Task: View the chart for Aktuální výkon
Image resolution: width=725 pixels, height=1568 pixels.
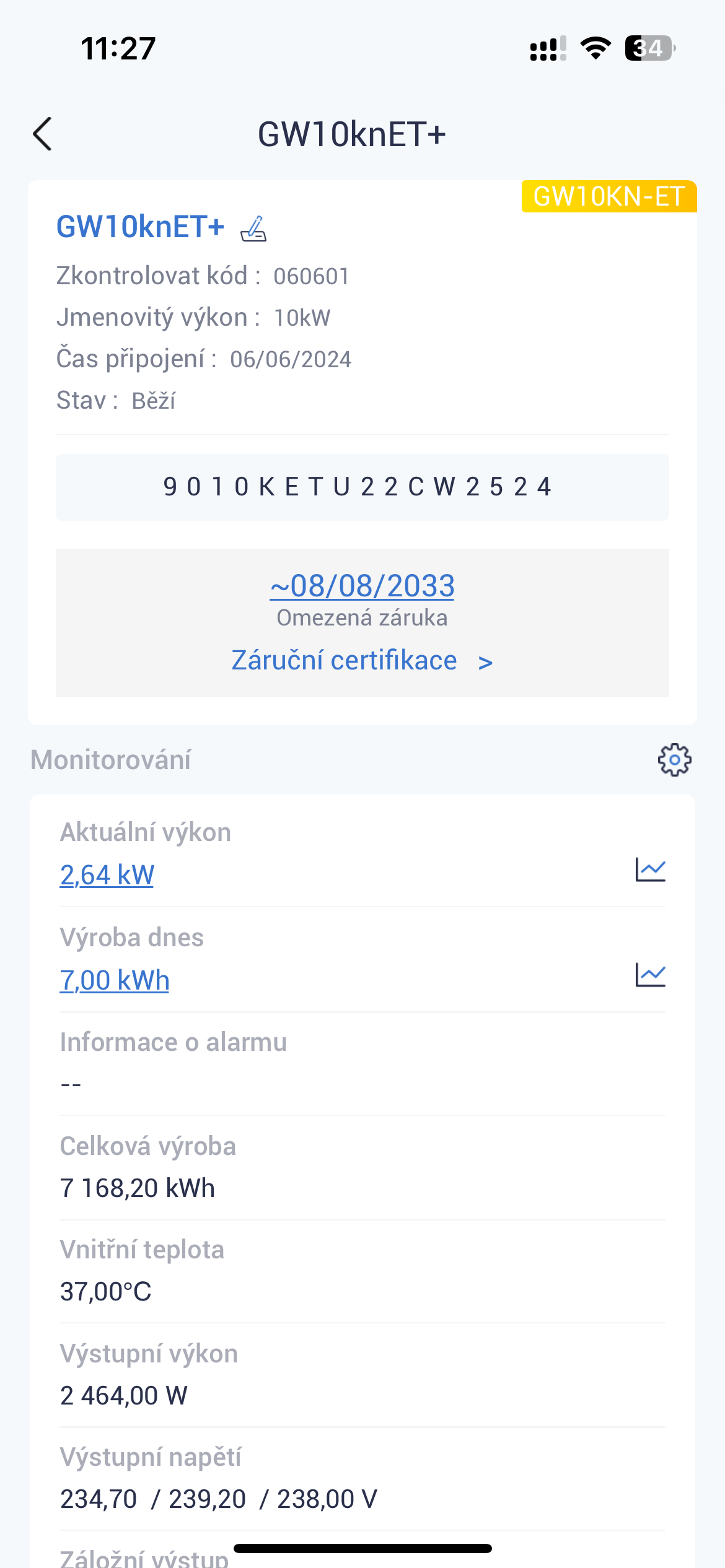Action: point(650,869)
